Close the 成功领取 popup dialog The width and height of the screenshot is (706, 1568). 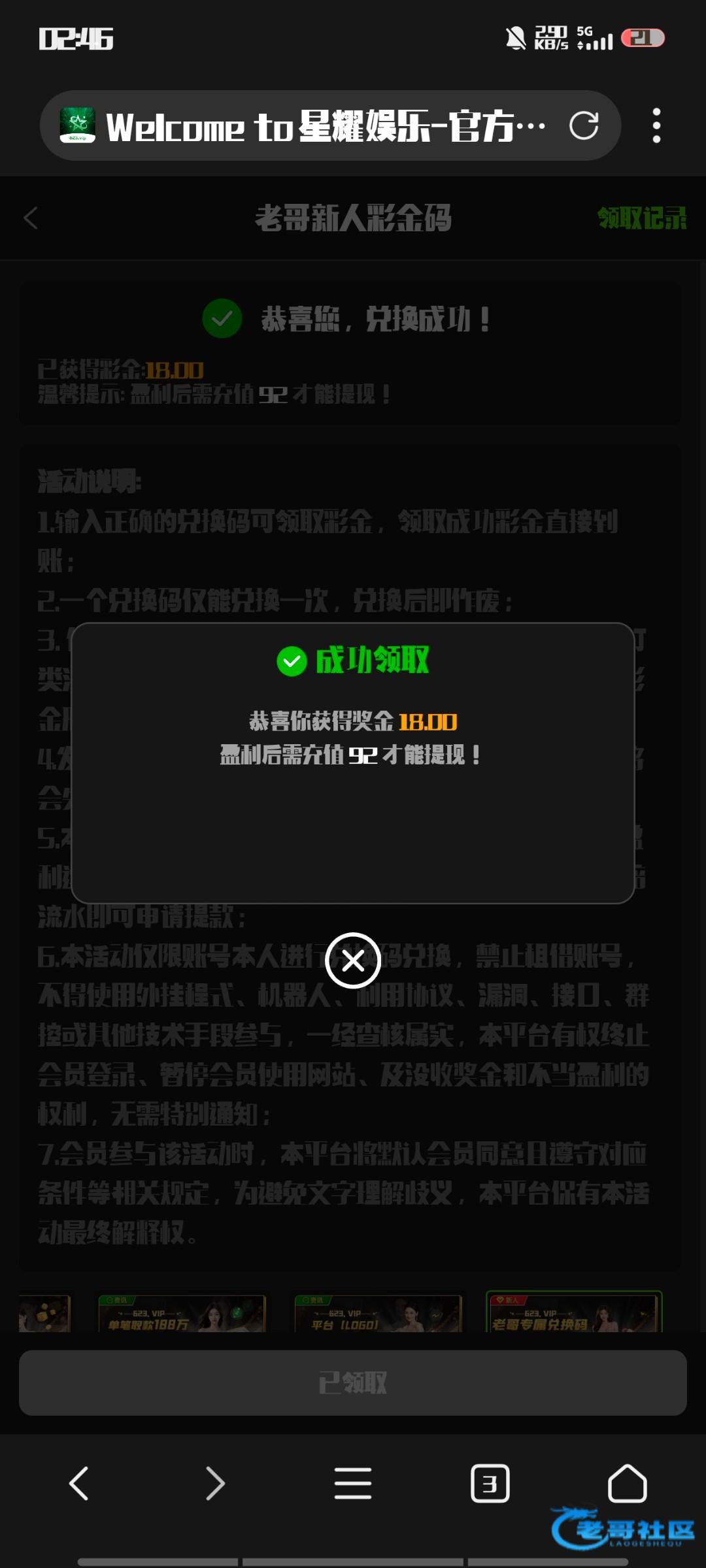click(x=353, y=960)
